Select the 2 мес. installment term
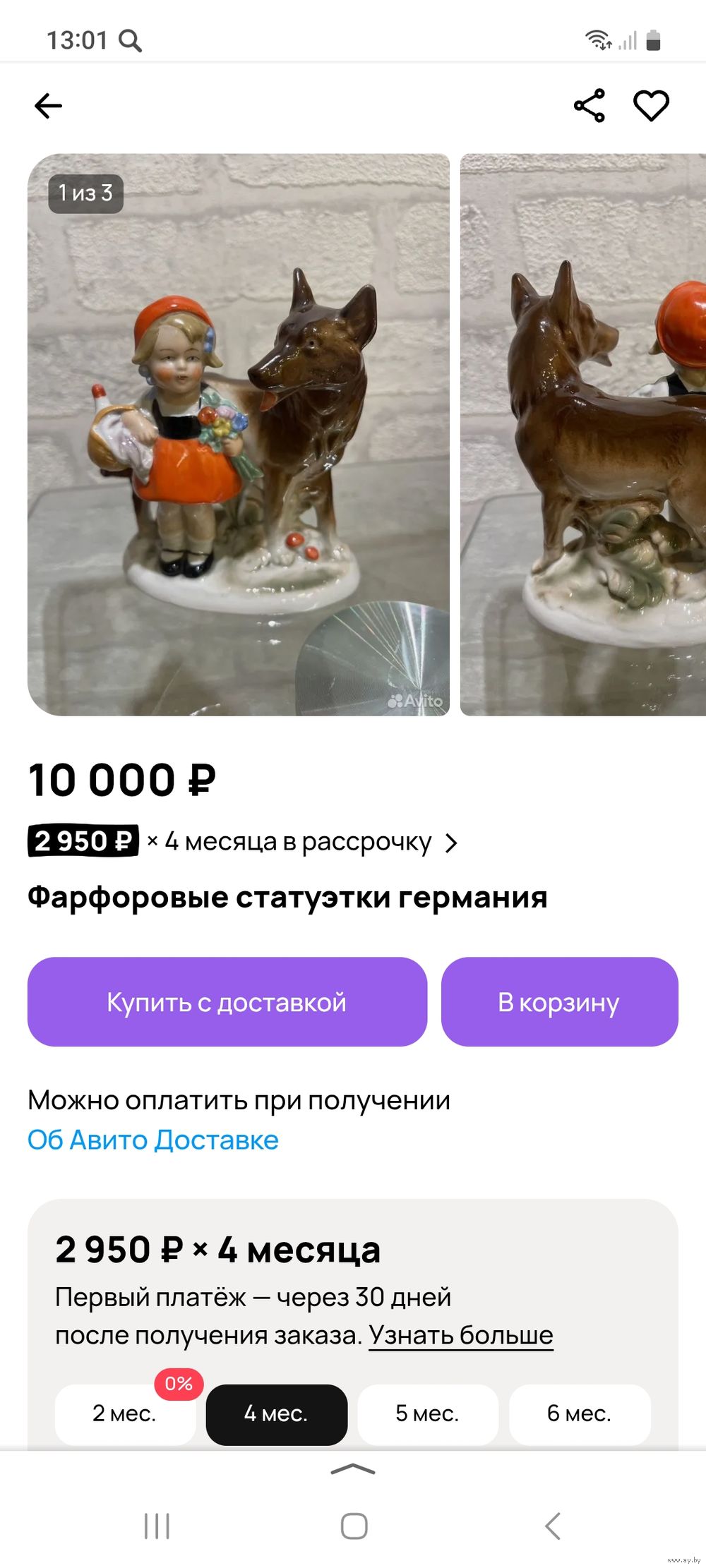The image size is (706, 1568). 125,1413
